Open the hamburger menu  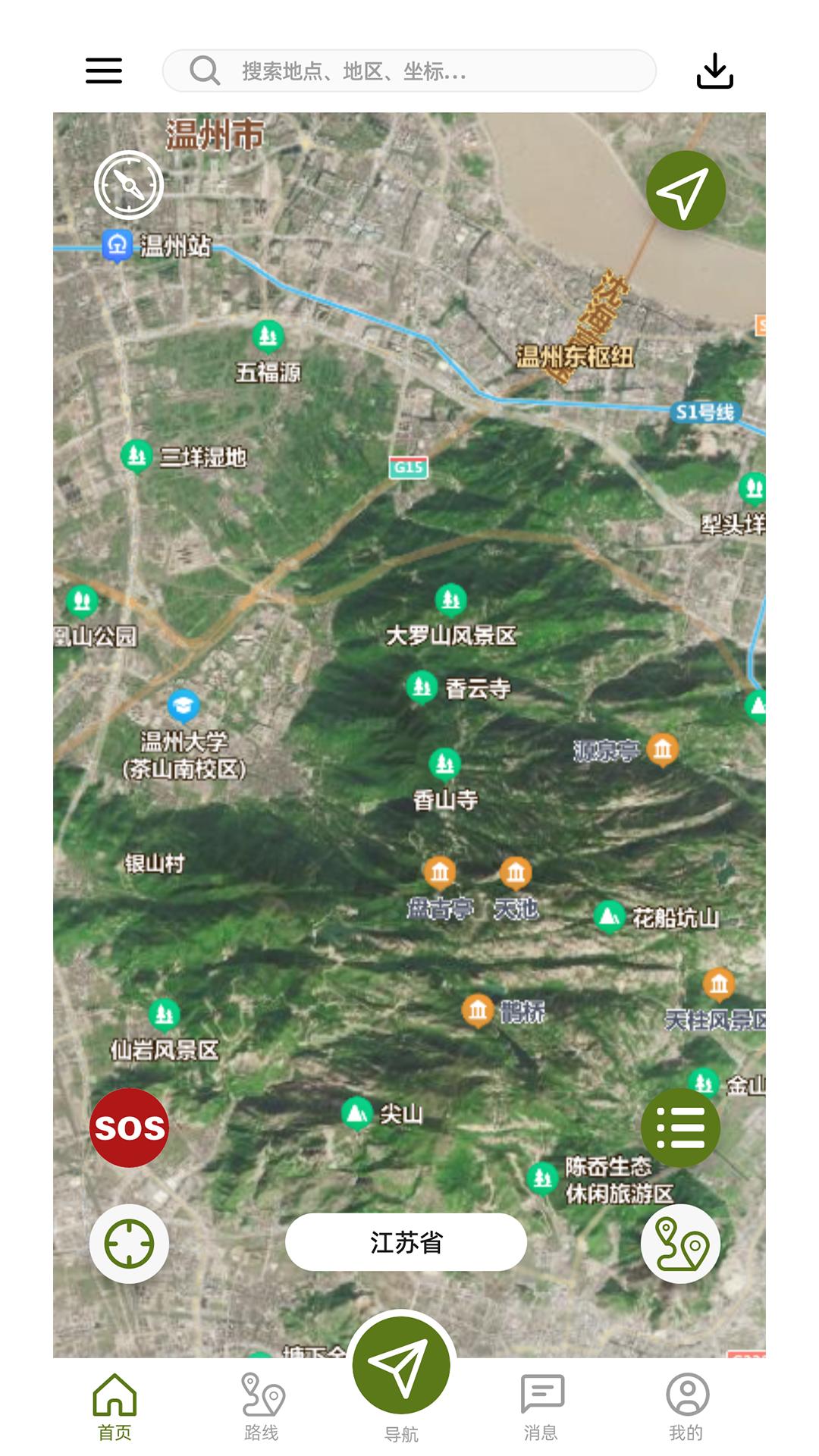104,71
